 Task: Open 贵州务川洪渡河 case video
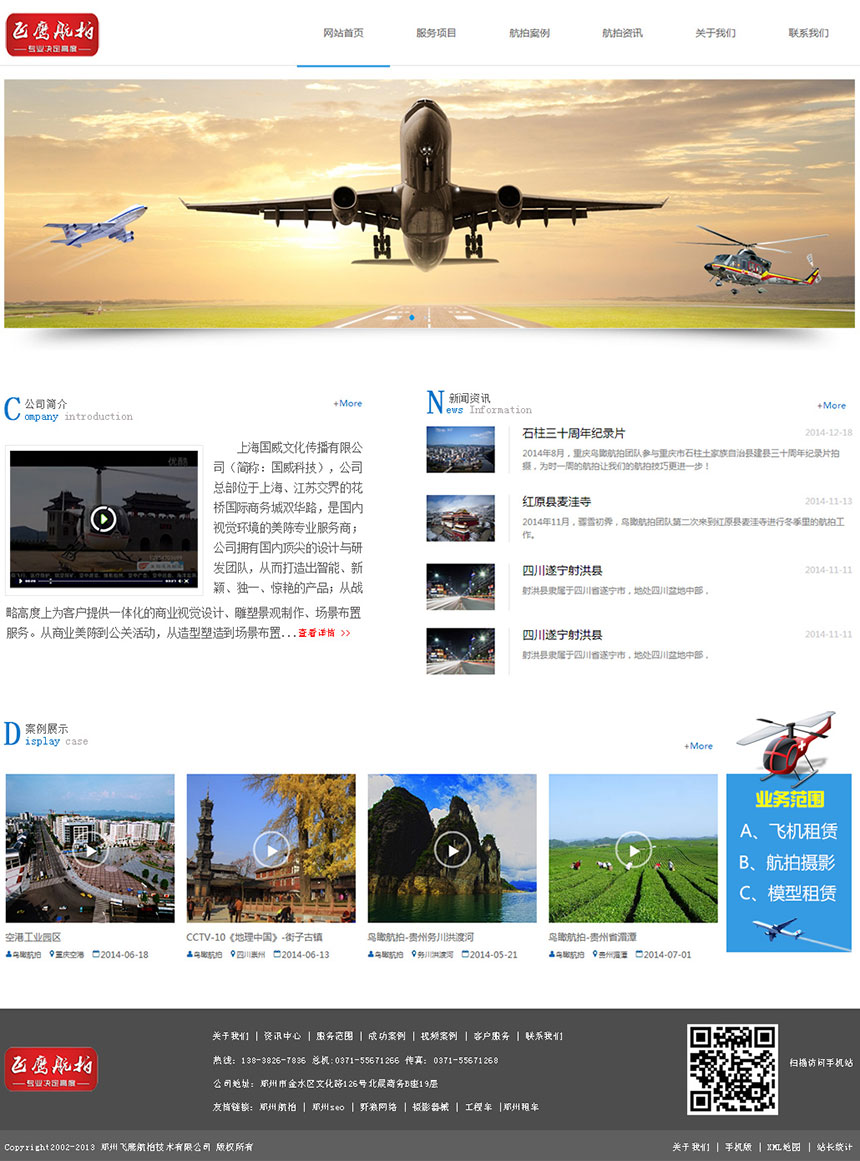(x=452, y=849)
